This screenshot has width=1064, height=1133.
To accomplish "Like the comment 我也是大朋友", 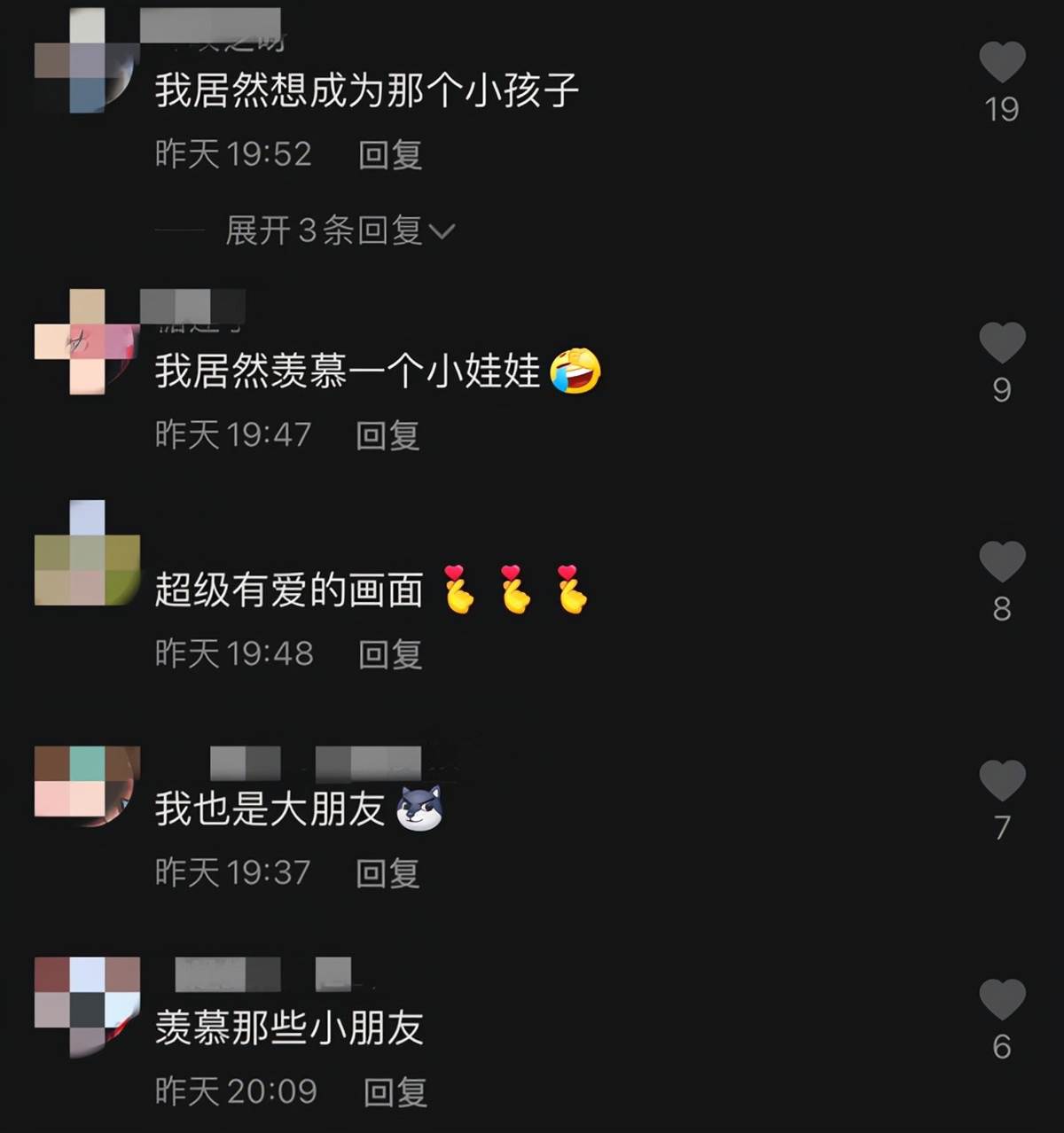I will coord(1002,782).
